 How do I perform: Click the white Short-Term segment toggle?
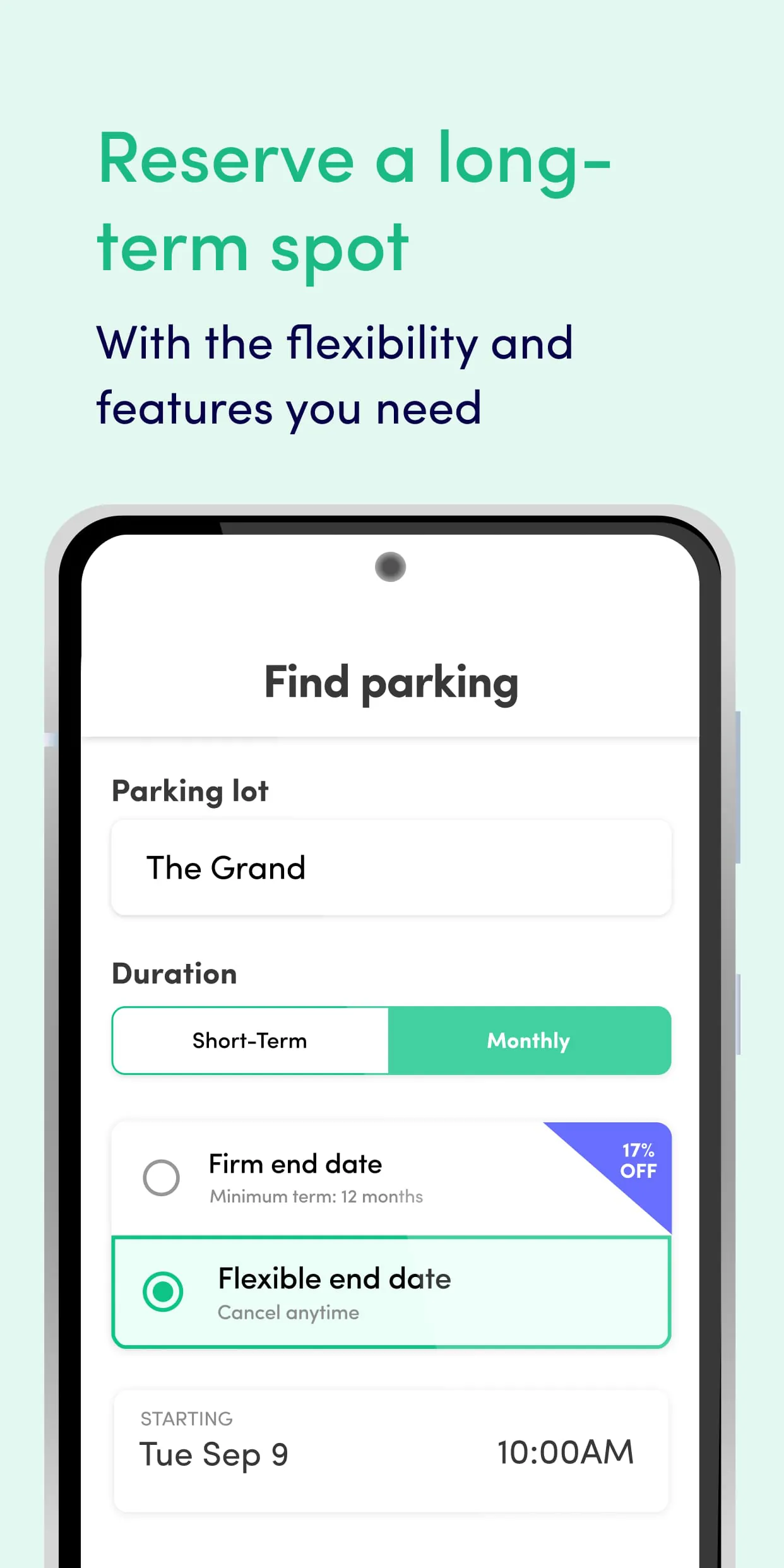click(x=249, y=1041)
